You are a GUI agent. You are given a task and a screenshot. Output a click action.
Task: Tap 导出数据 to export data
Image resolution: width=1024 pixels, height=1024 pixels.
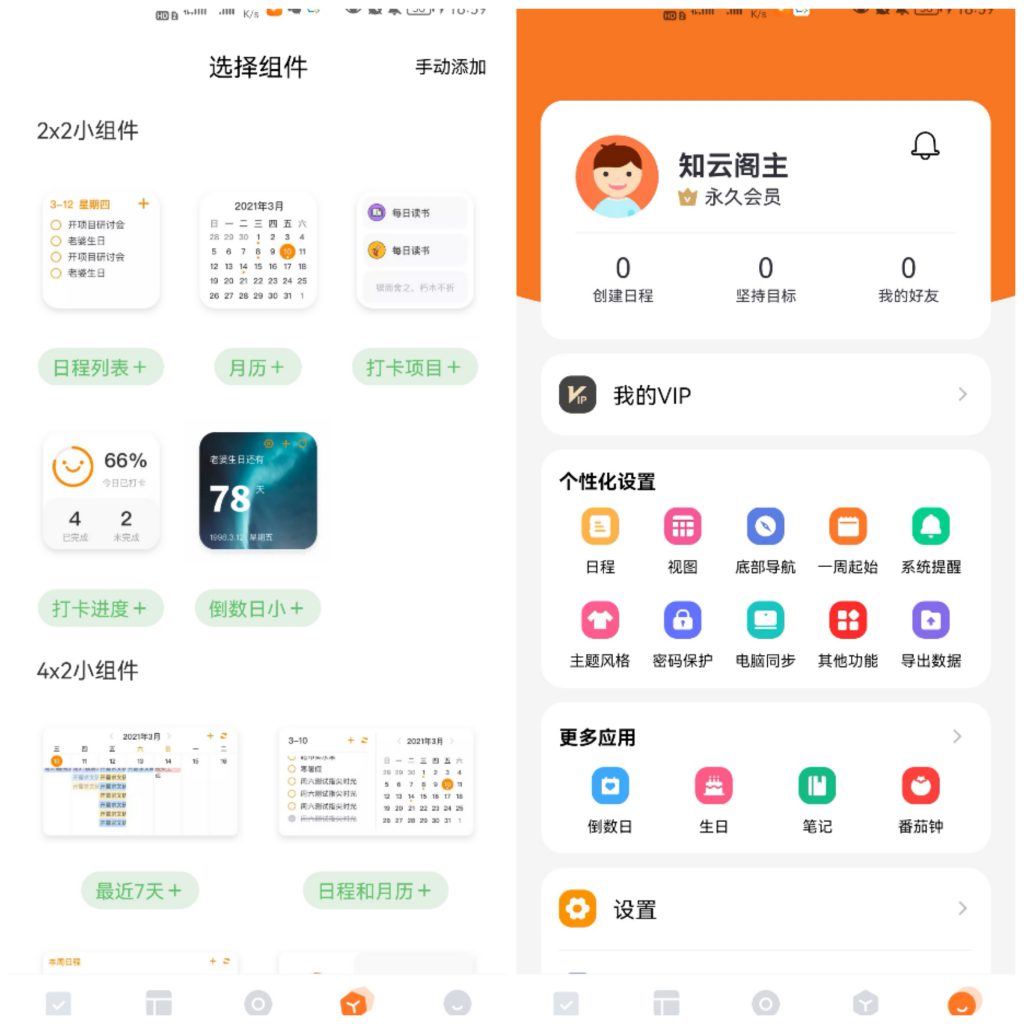930,634
